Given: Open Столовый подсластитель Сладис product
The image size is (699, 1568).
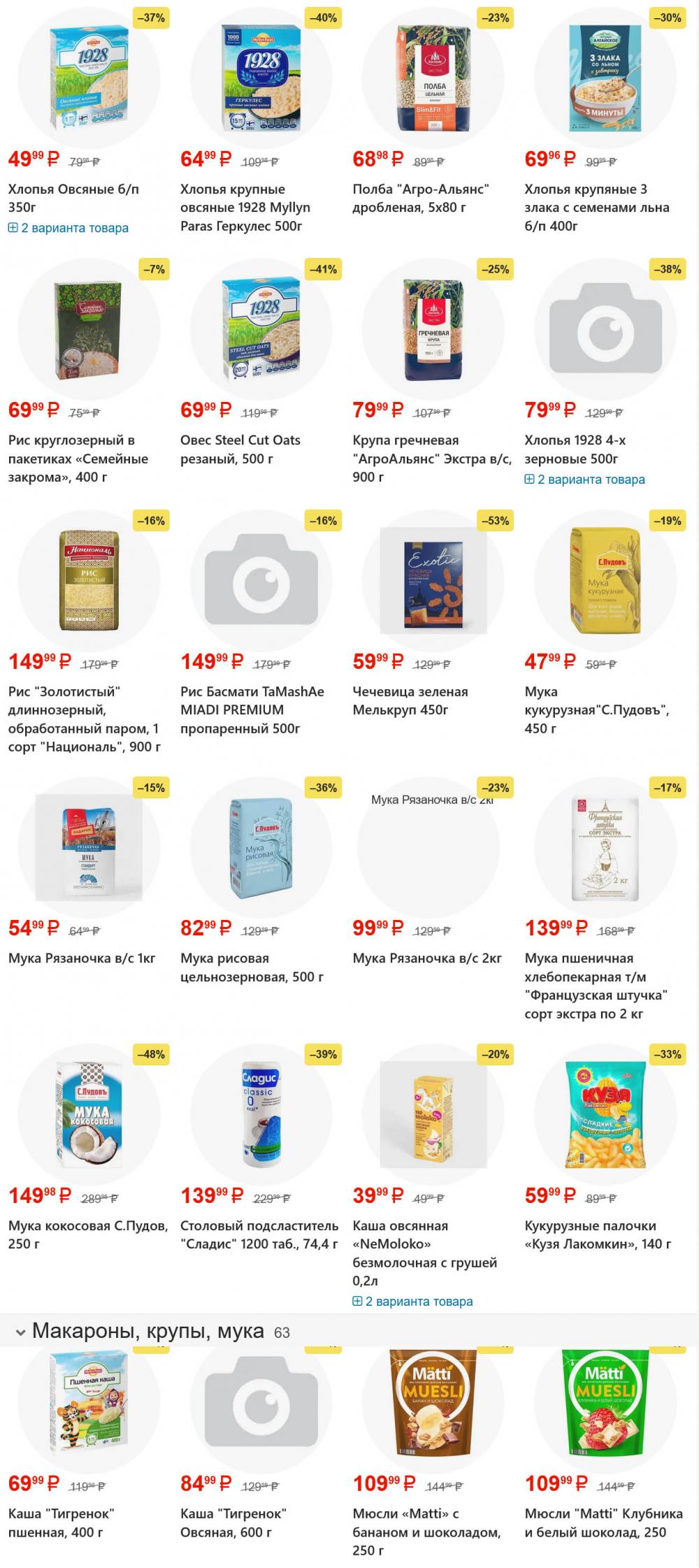Looking at the screenshot, I should pyautogui.click(x=259, y=1235).
